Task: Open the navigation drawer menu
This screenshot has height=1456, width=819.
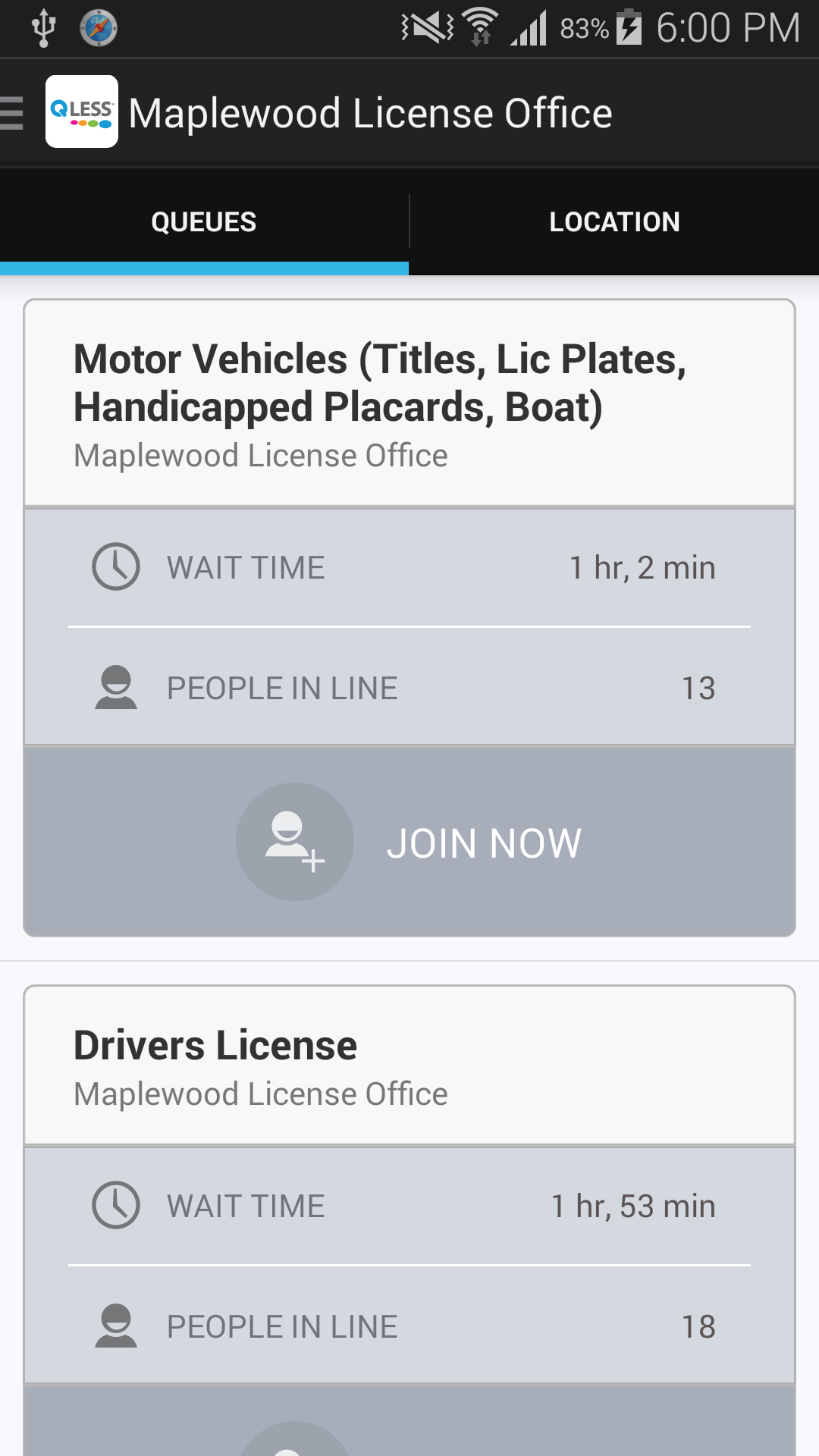Action: (x=14, y=113)
